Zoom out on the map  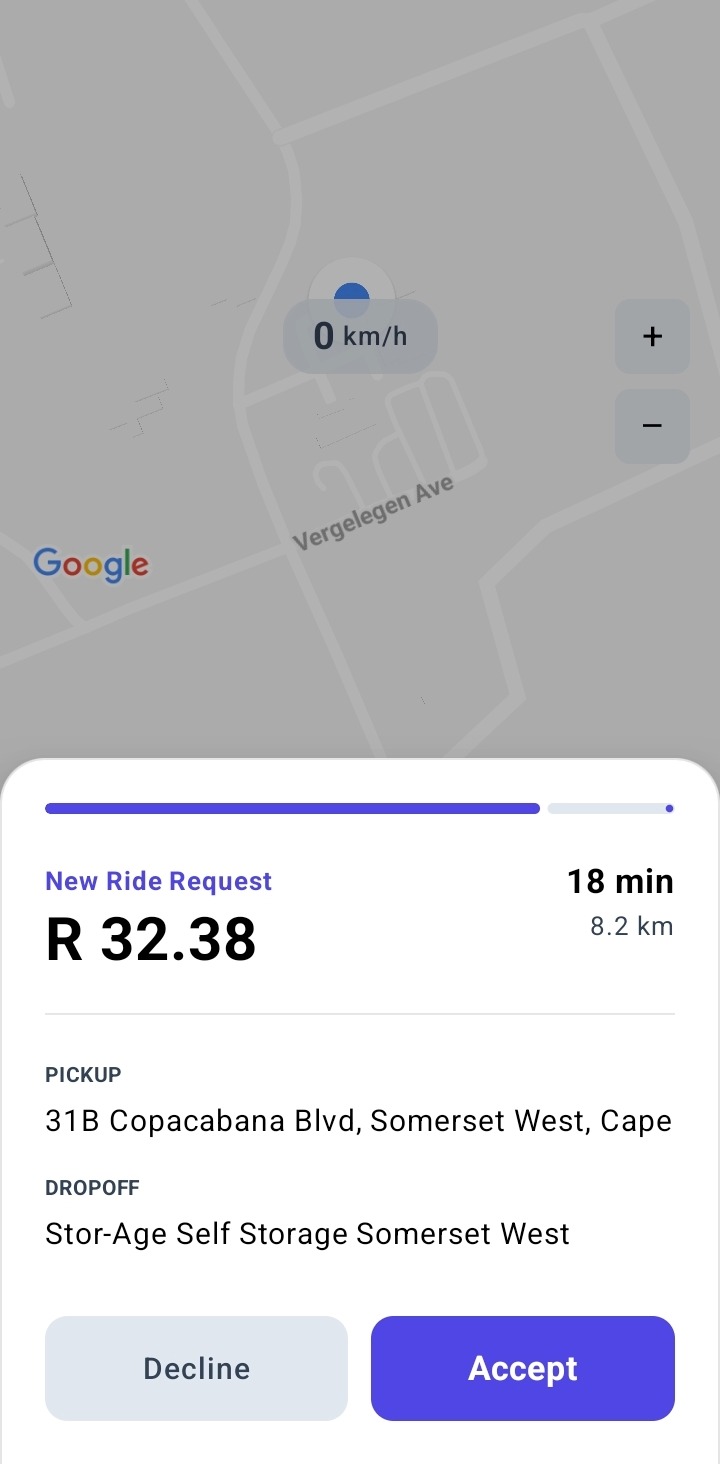(652, 426)
